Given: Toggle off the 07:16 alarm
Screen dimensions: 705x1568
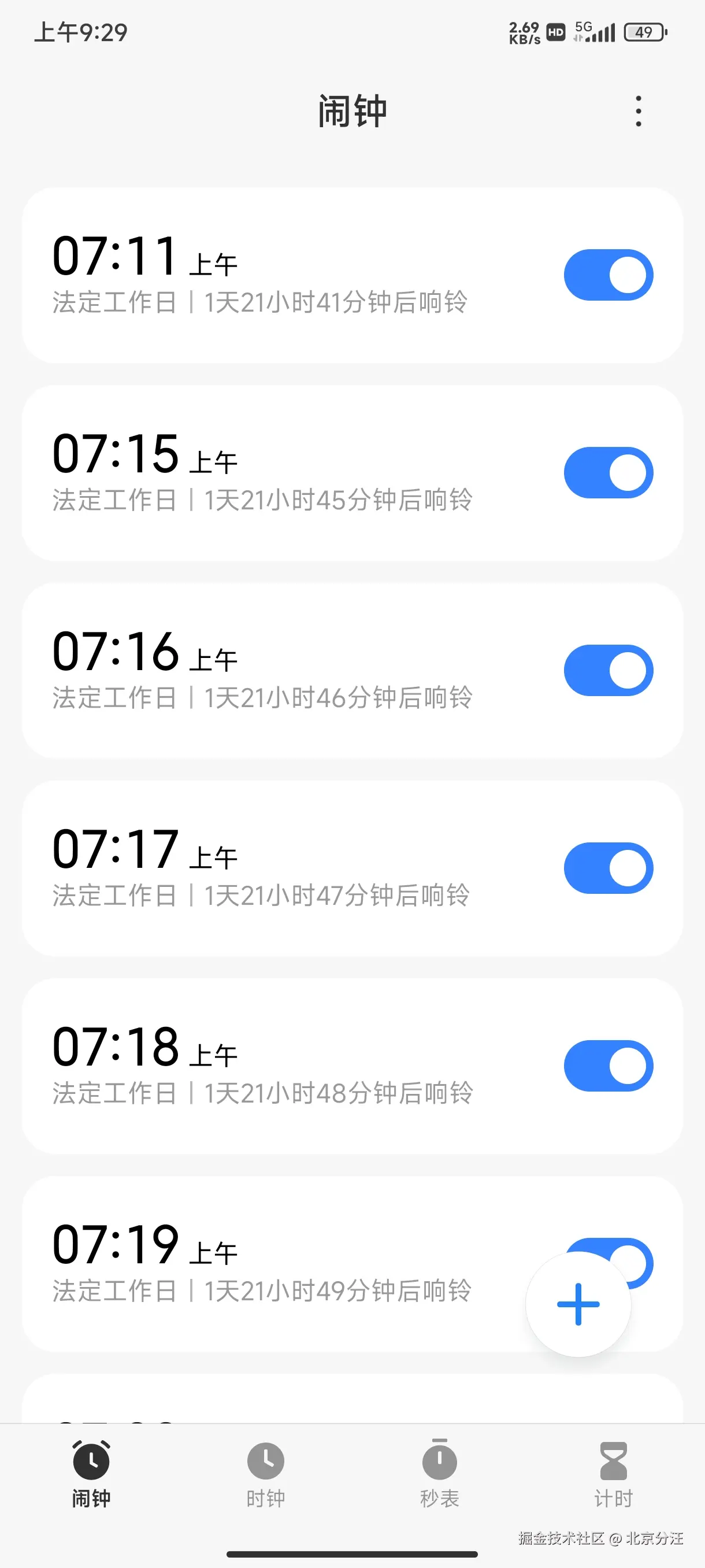Looking at the screenshot, I should [x=607, y=670].
